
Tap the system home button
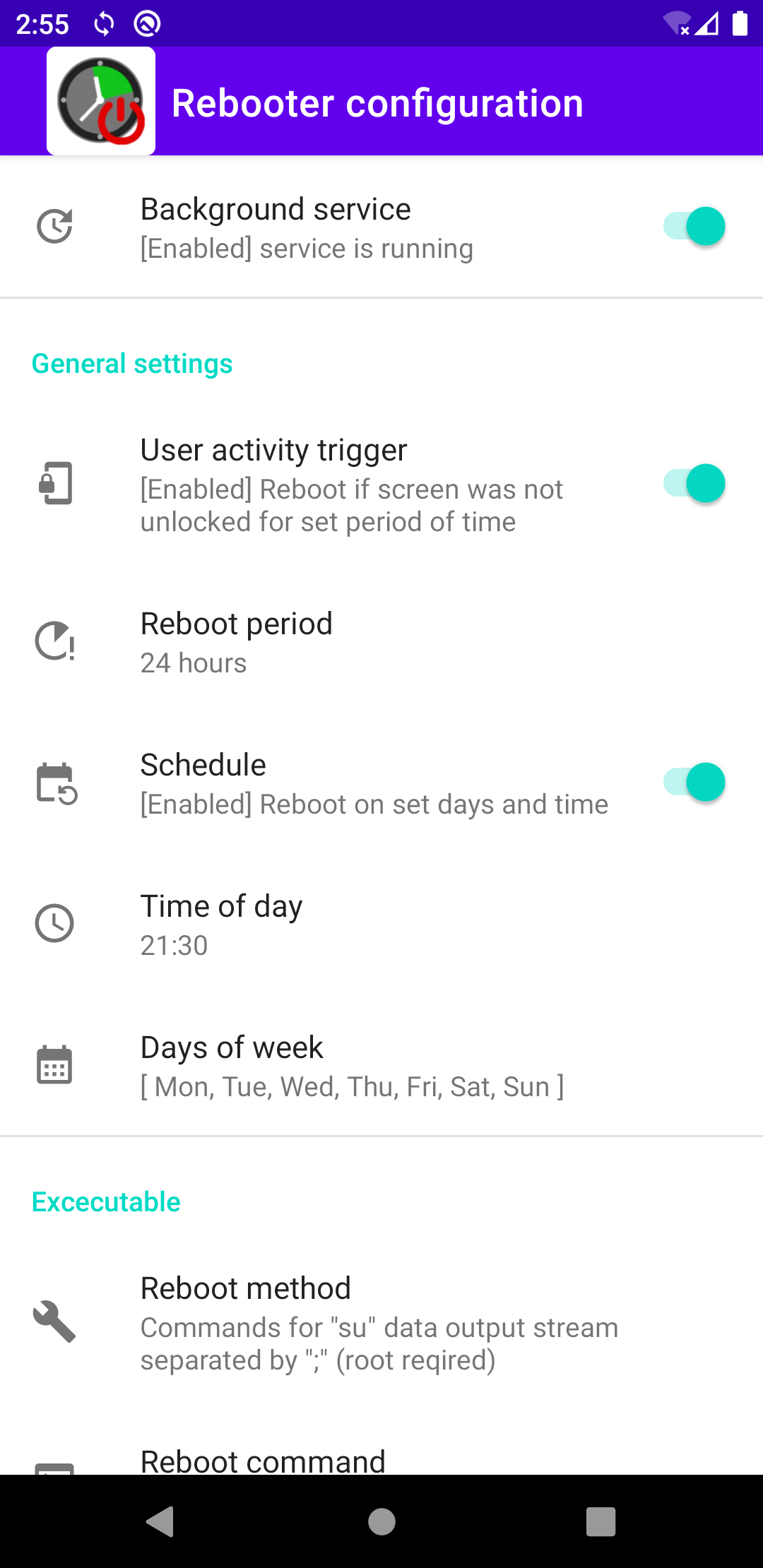[381, 1521]
